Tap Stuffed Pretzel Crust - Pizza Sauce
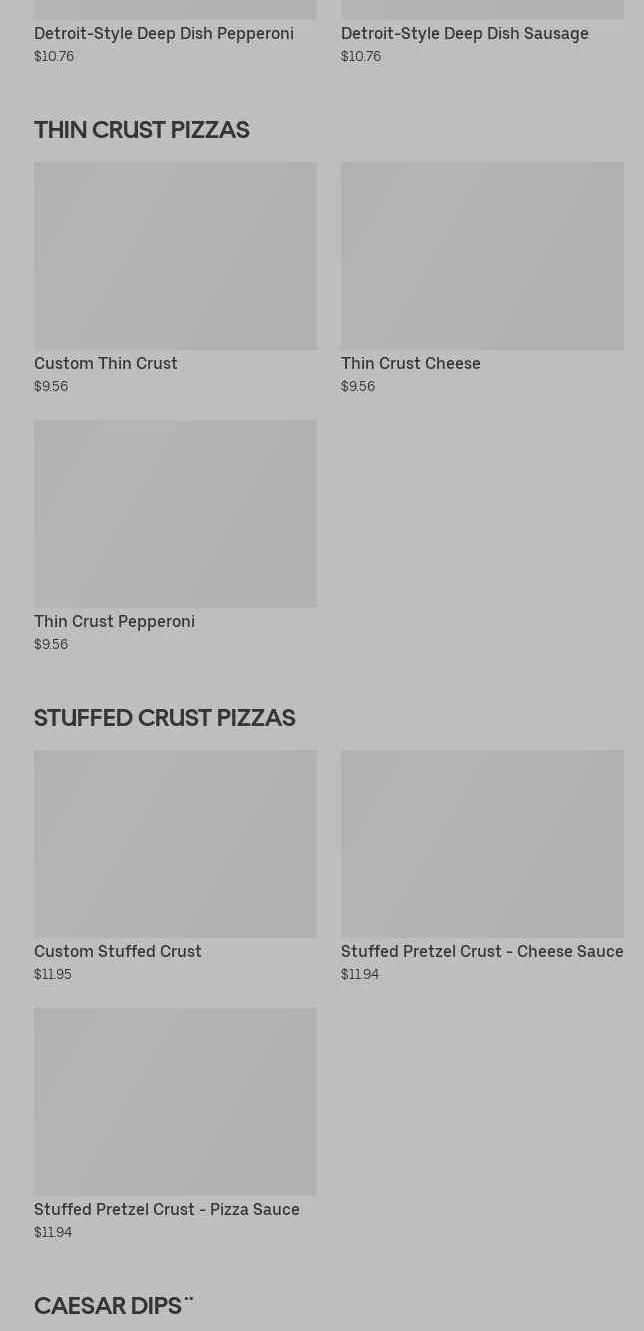 coord(175,1103)
